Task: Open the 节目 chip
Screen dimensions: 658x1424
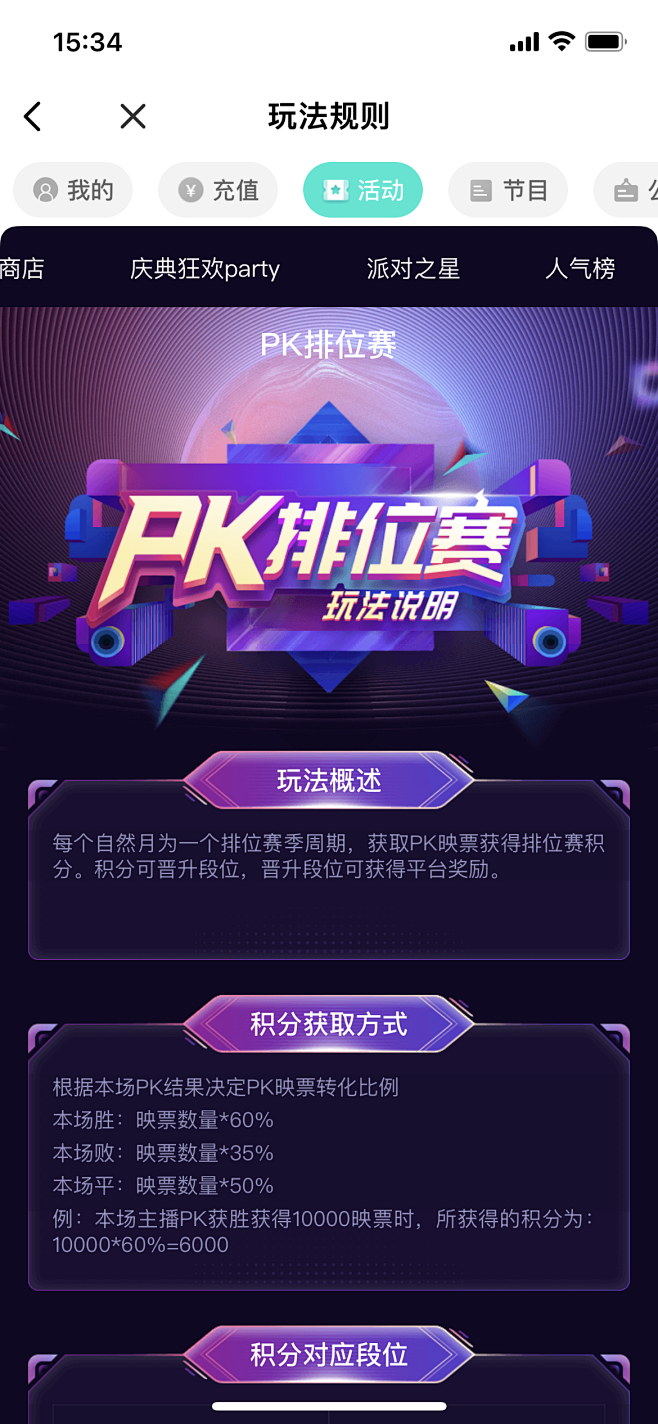Action: click(x=508, y=190)
